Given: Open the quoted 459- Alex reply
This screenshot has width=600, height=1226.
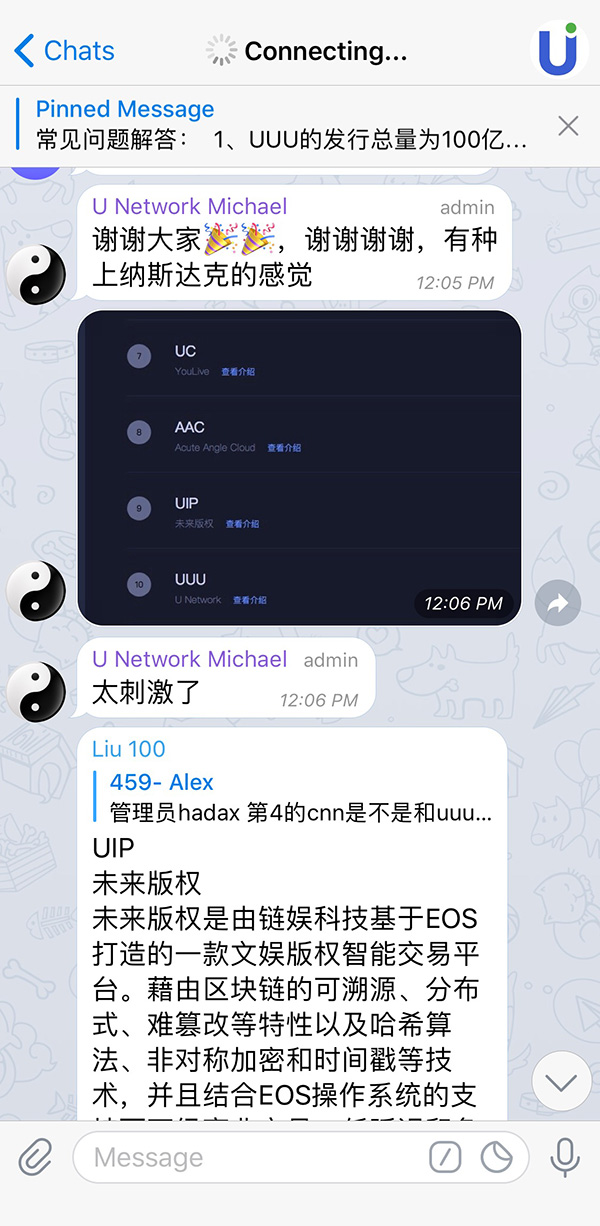Looking at the screenshot, I should 300,797.
